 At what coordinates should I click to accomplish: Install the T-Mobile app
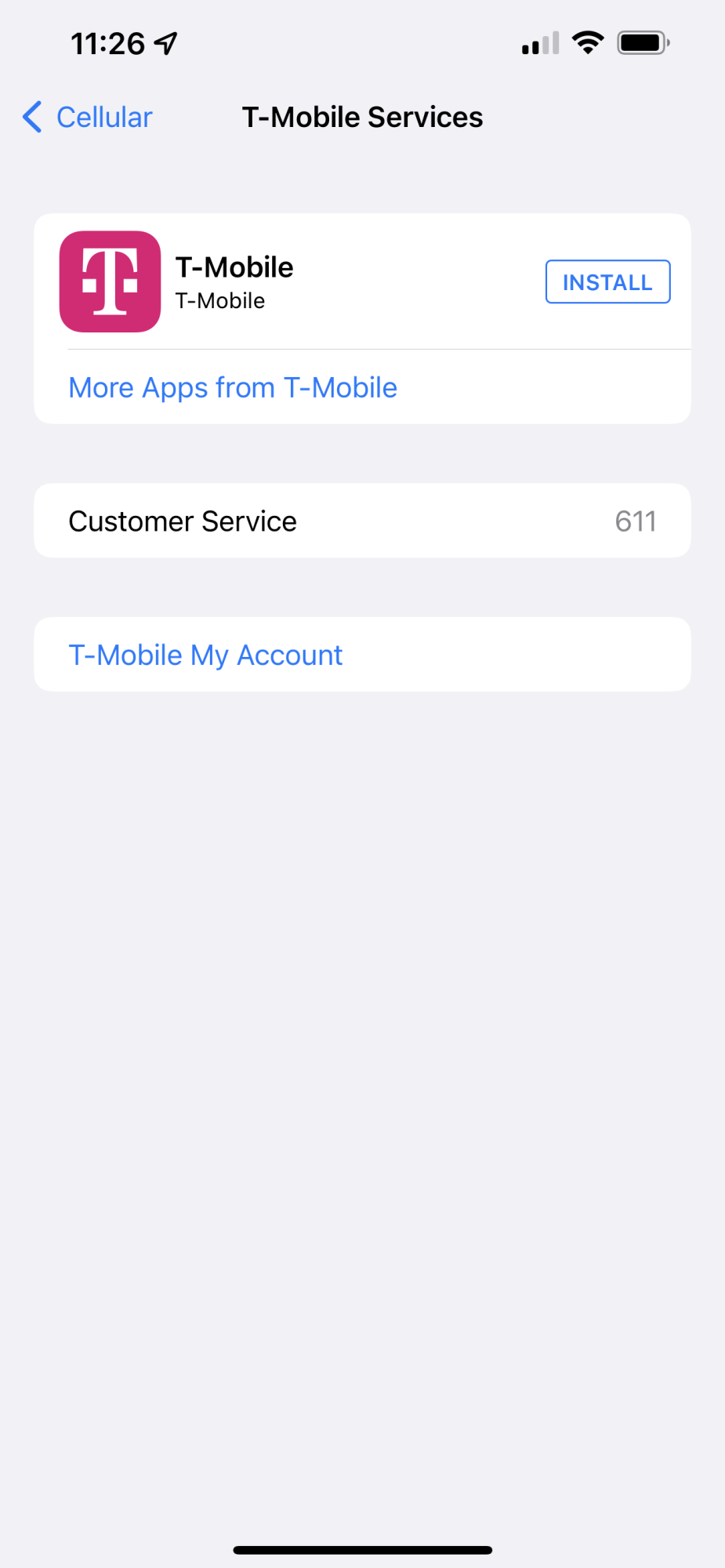(x=607, y=281)
